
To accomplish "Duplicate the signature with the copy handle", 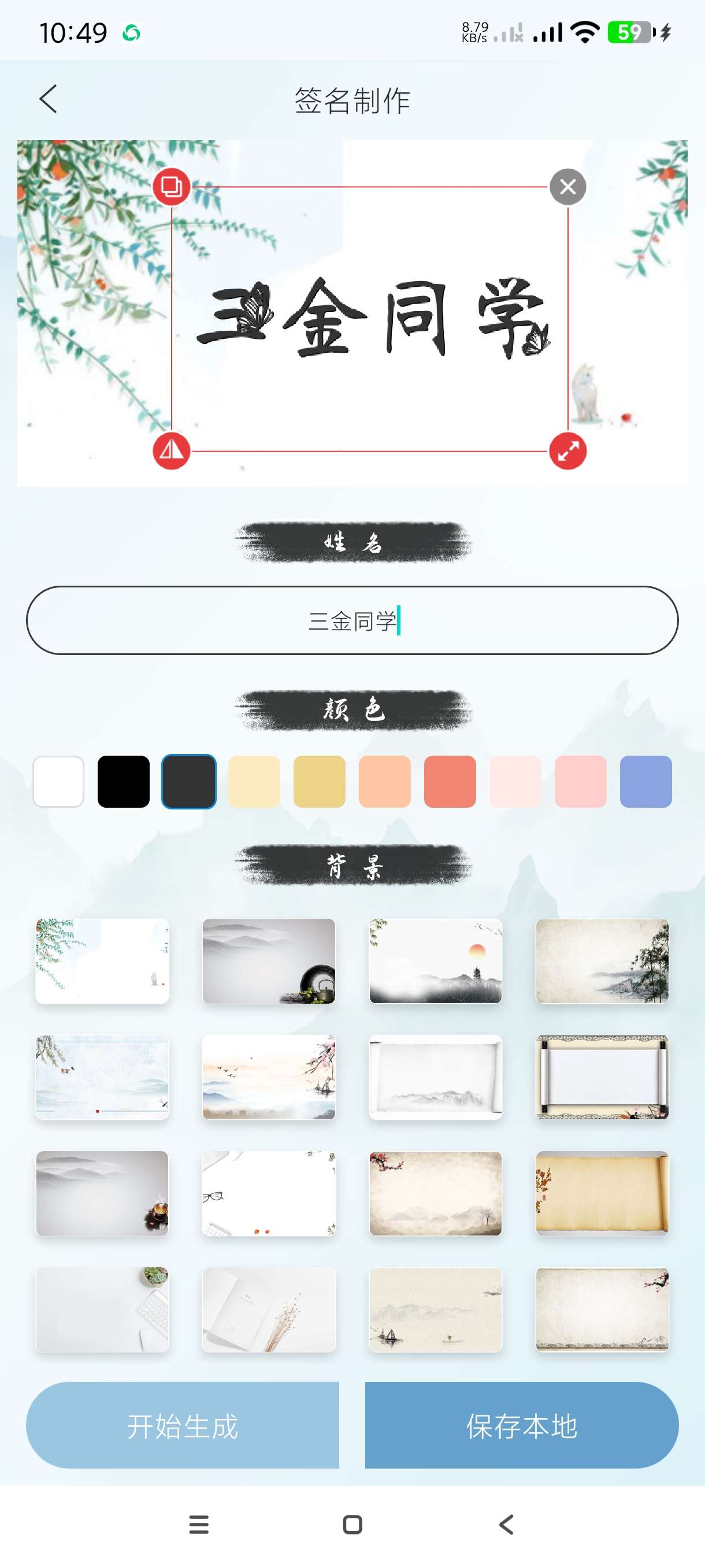I will 172,186.
